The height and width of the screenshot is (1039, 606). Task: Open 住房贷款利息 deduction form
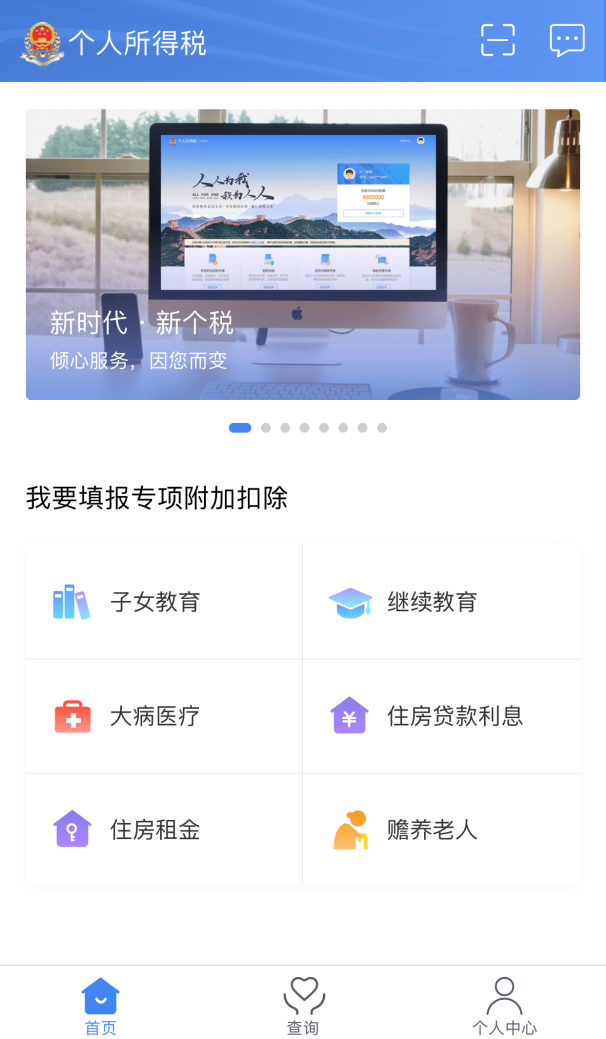pyautogui.click(x=442, y=716)
